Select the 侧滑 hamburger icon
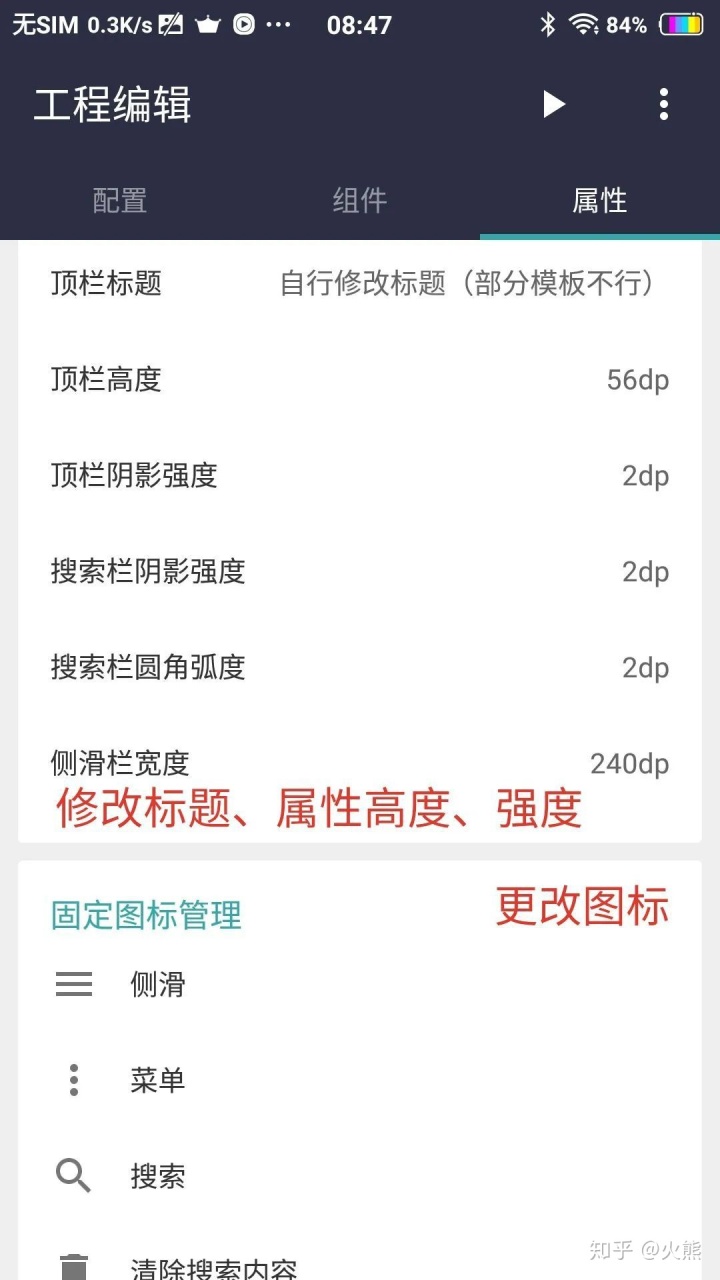This screenshot has width=720, height=1280. click(x=73, y=984)
